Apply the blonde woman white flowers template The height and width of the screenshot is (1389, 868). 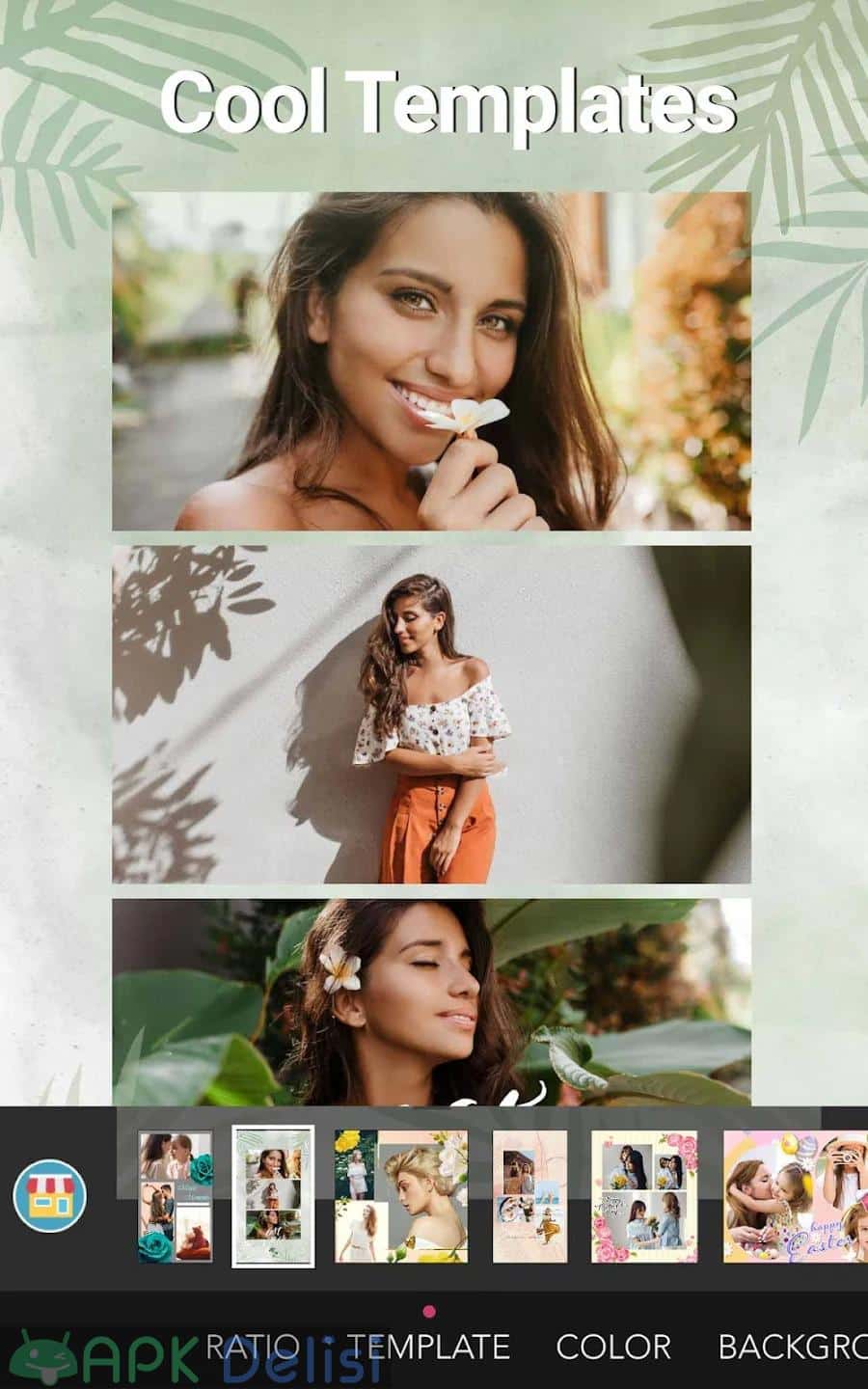[x=400, y=1196]
